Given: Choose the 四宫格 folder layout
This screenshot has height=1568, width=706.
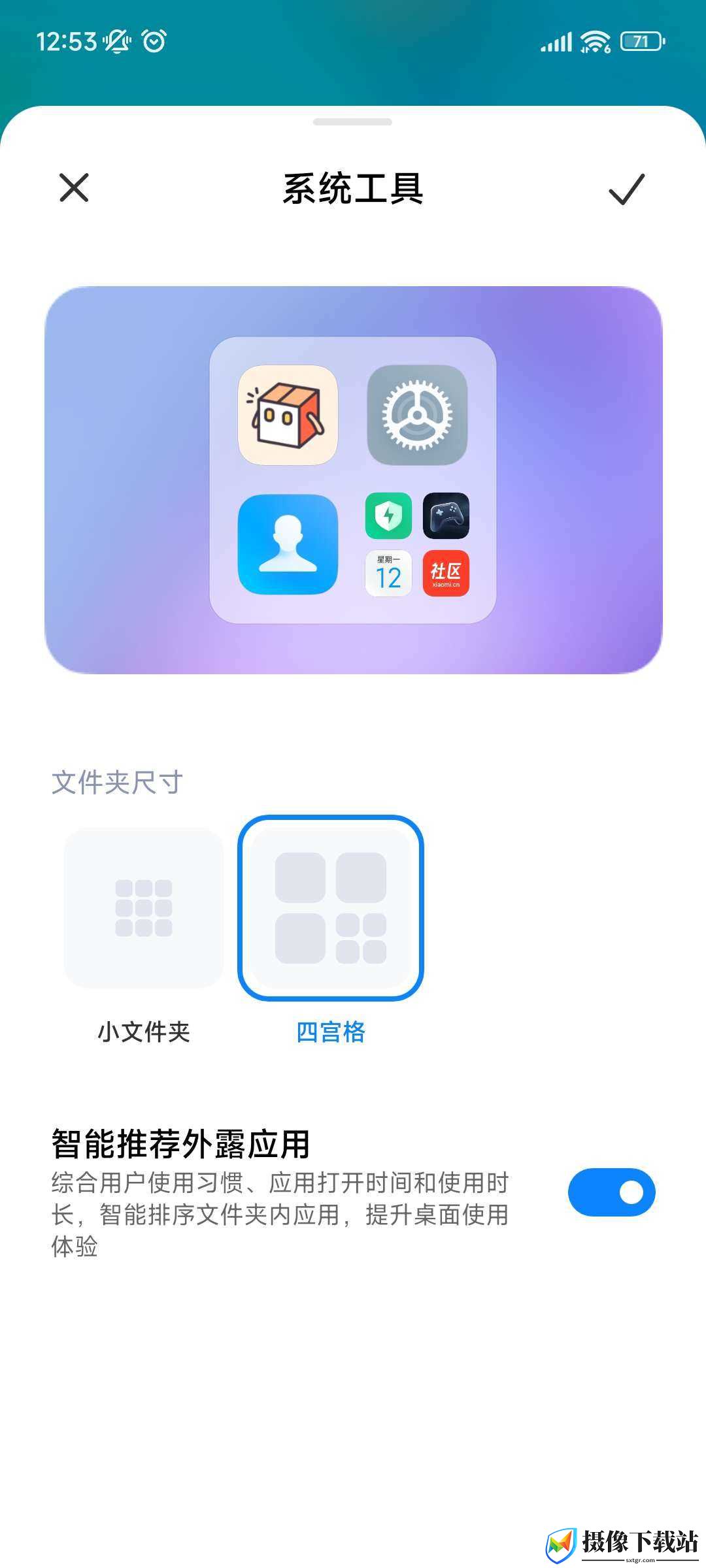Looking at the screenshot, I should coord(331,908).
